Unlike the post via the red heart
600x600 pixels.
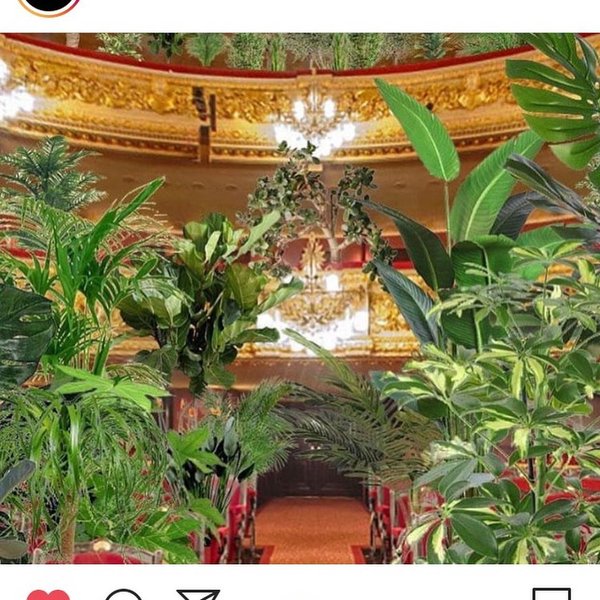point(48,596)
